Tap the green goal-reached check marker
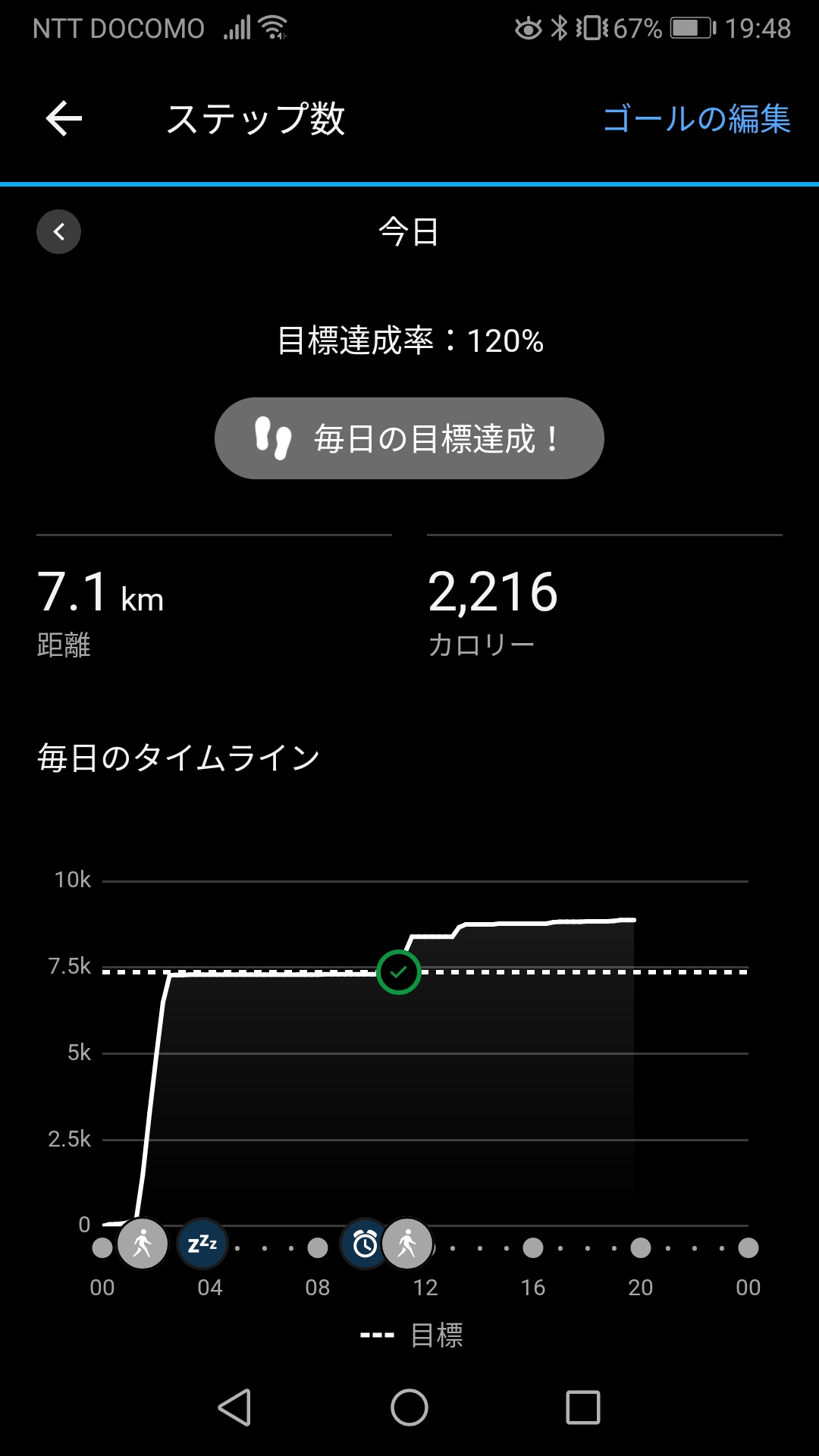819x1456 pixels. 399,971
